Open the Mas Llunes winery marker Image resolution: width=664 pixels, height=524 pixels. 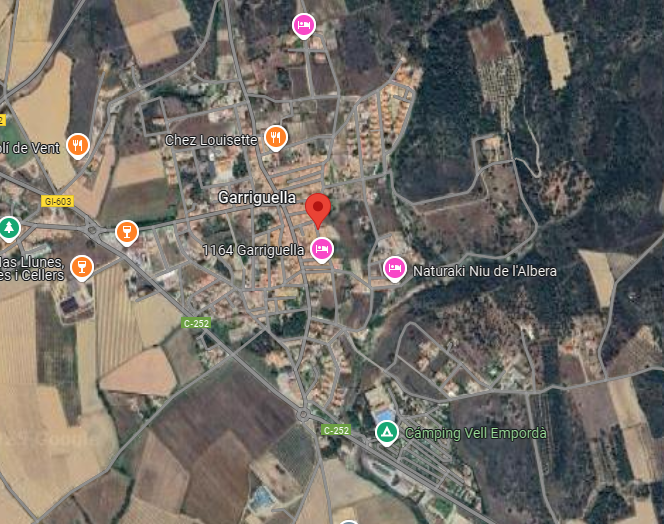82,266
